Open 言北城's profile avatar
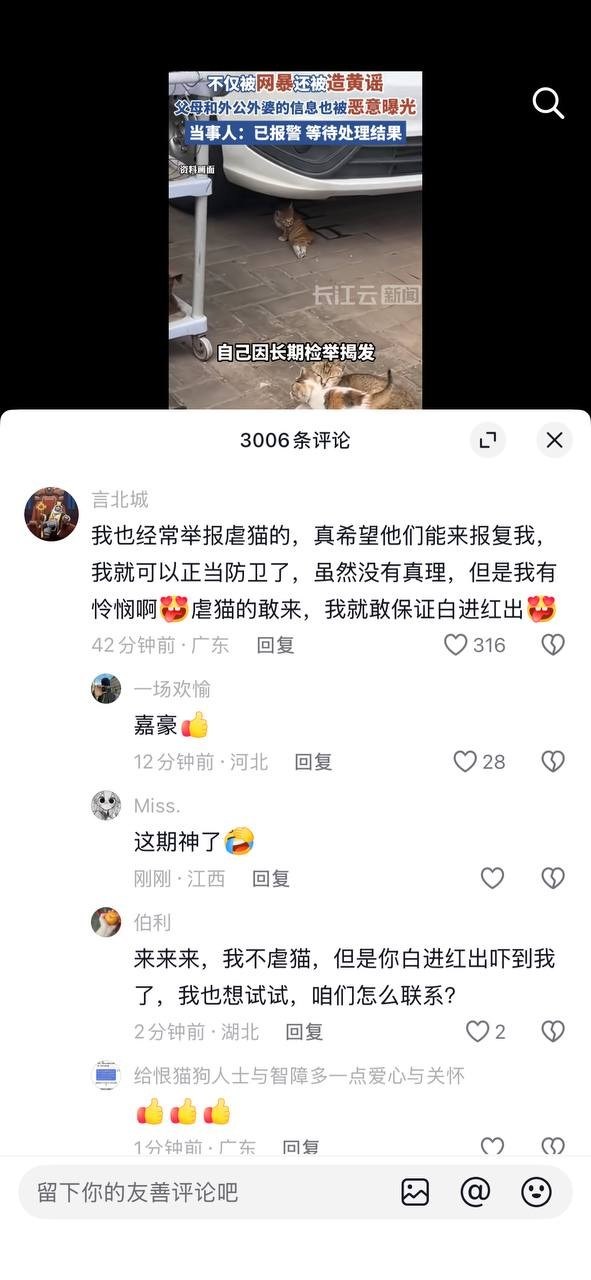 pyautogui.click(x=51, y=514)
